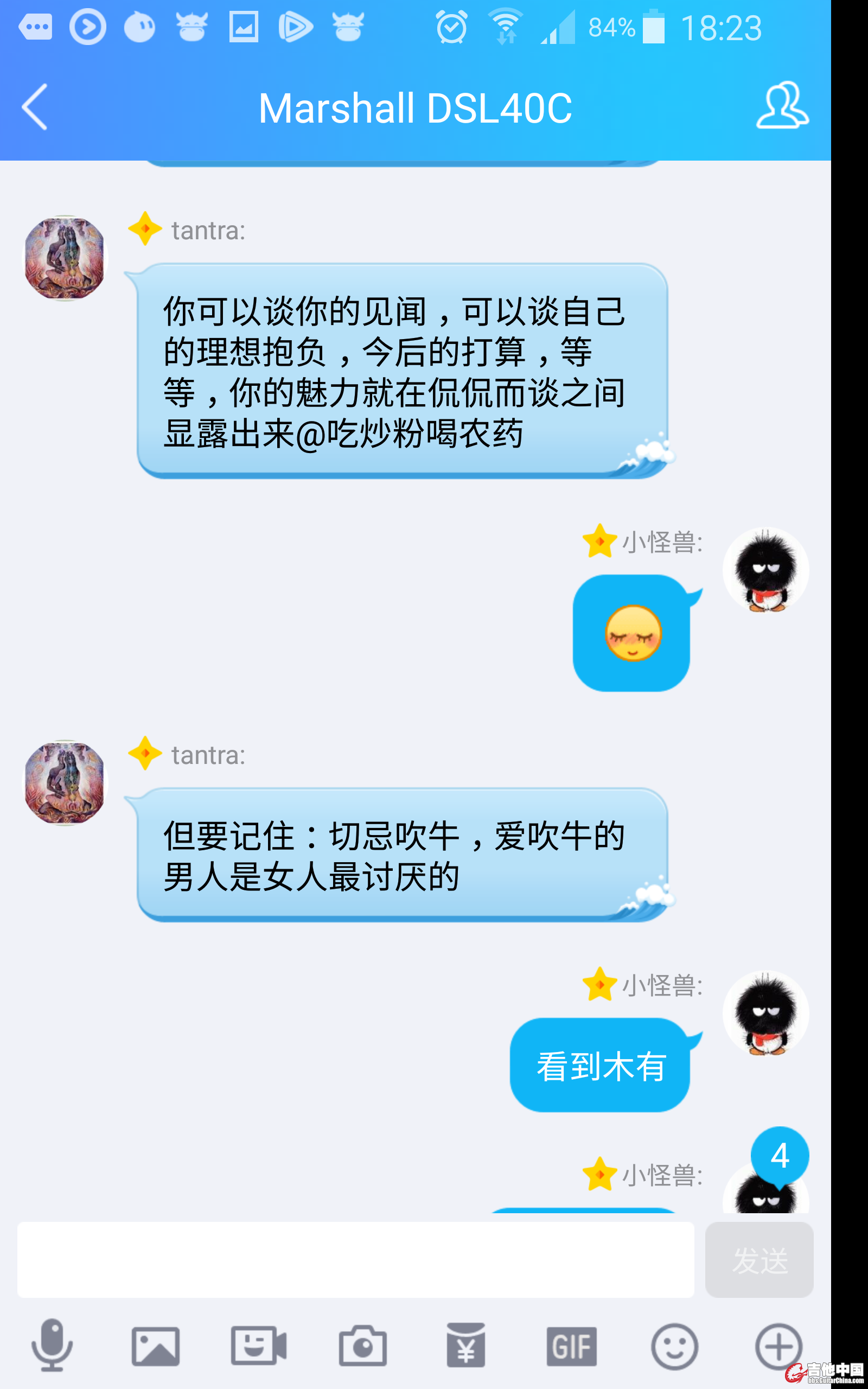Open the GIF picker
The width and height of the screenshot is (868, 1389).
(x=571, y=1346)
